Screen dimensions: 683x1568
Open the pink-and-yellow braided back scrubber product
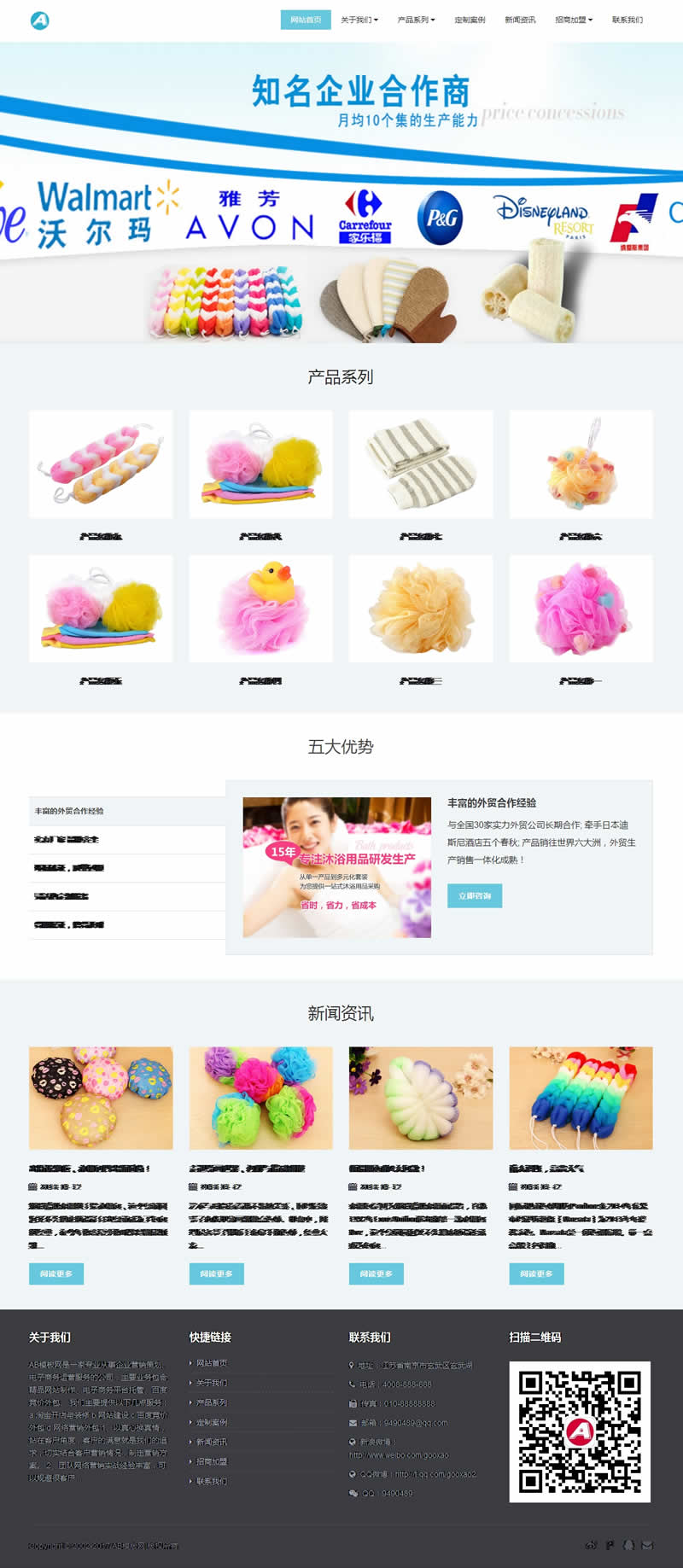coord(101,464)
